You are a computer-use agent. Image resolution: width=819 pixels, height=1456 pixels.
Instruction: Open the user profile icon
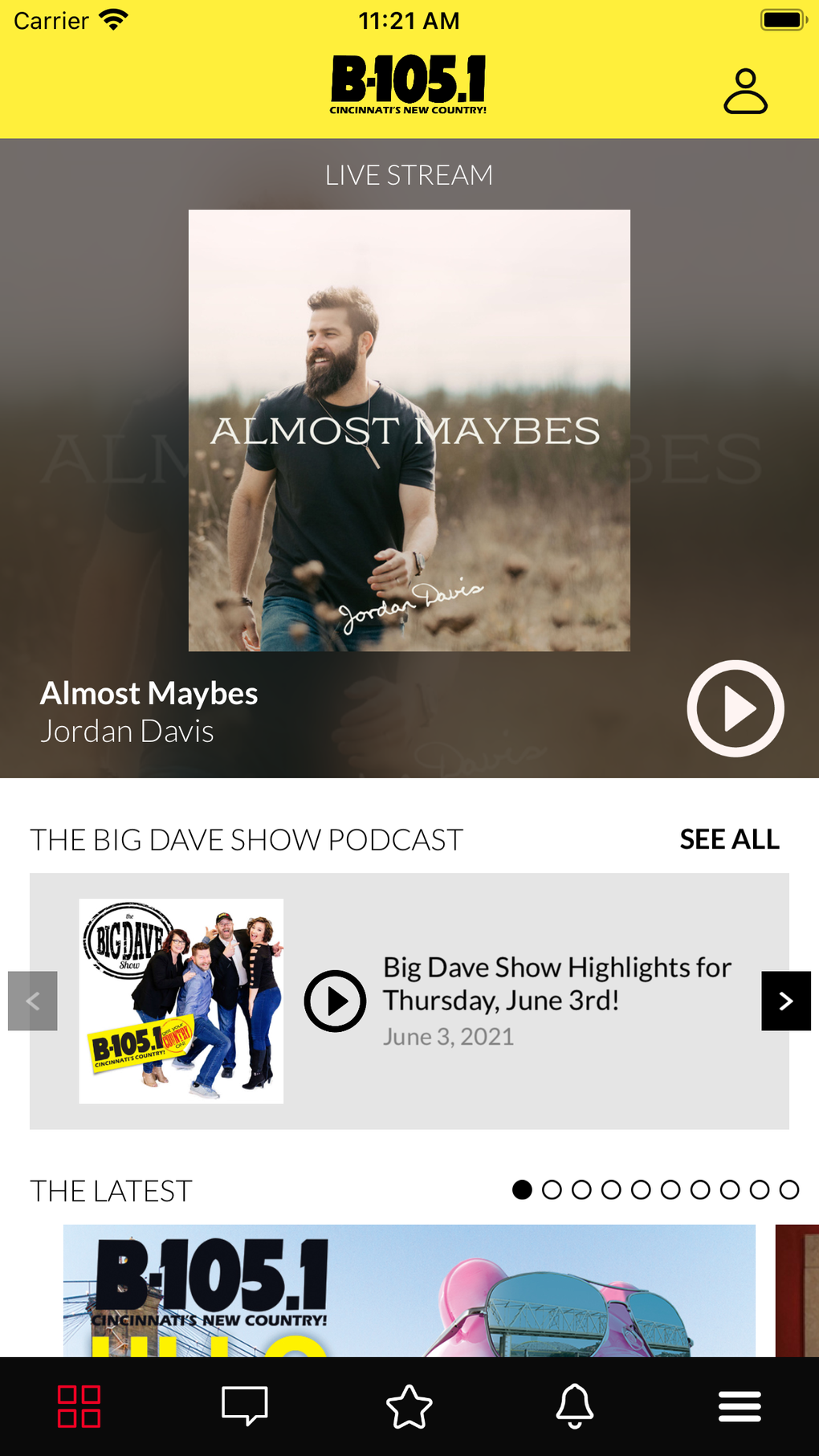[745, 91]
